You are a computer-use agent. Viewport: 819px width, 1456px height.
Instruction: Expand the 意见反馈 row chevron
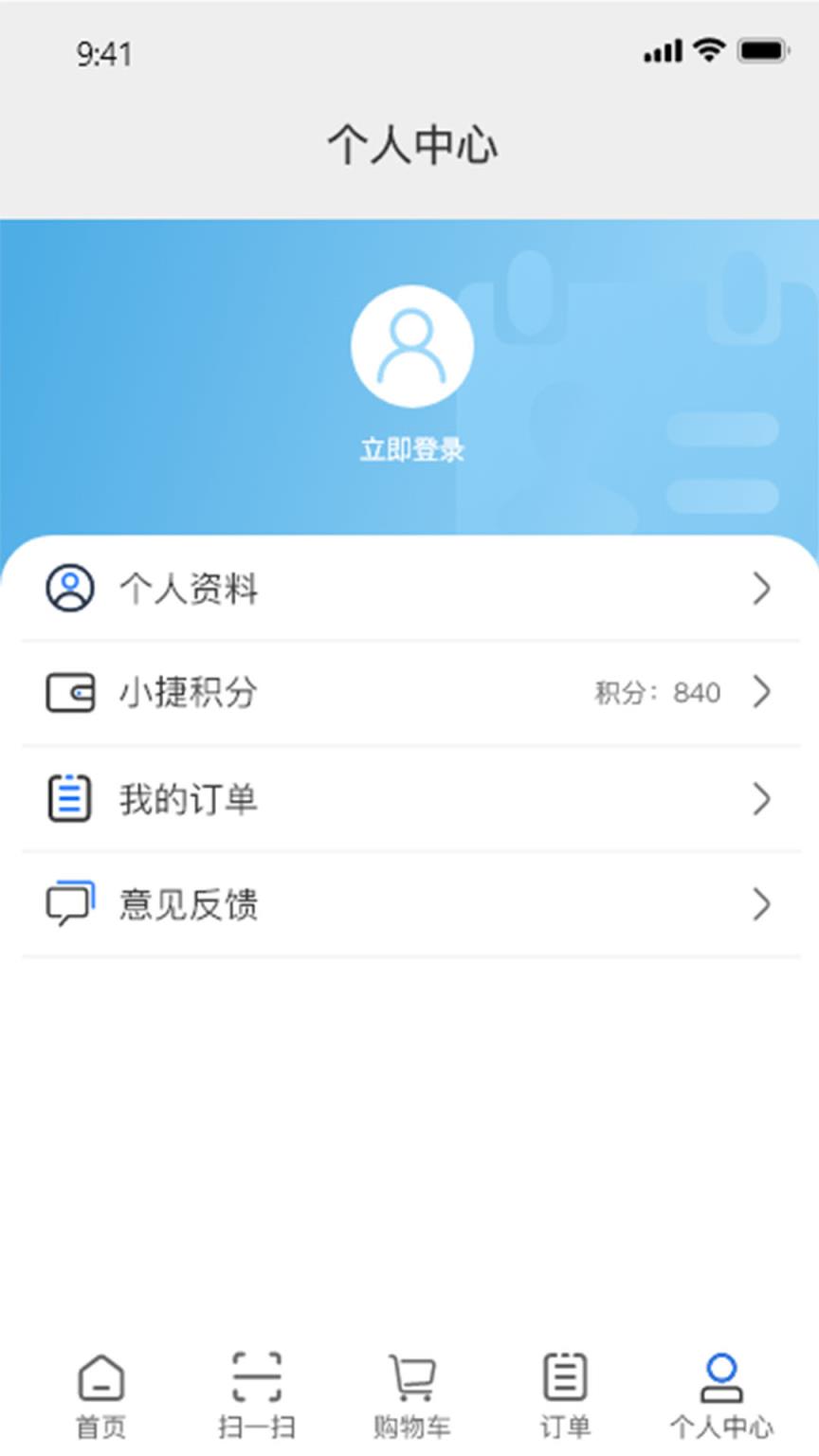762,906
